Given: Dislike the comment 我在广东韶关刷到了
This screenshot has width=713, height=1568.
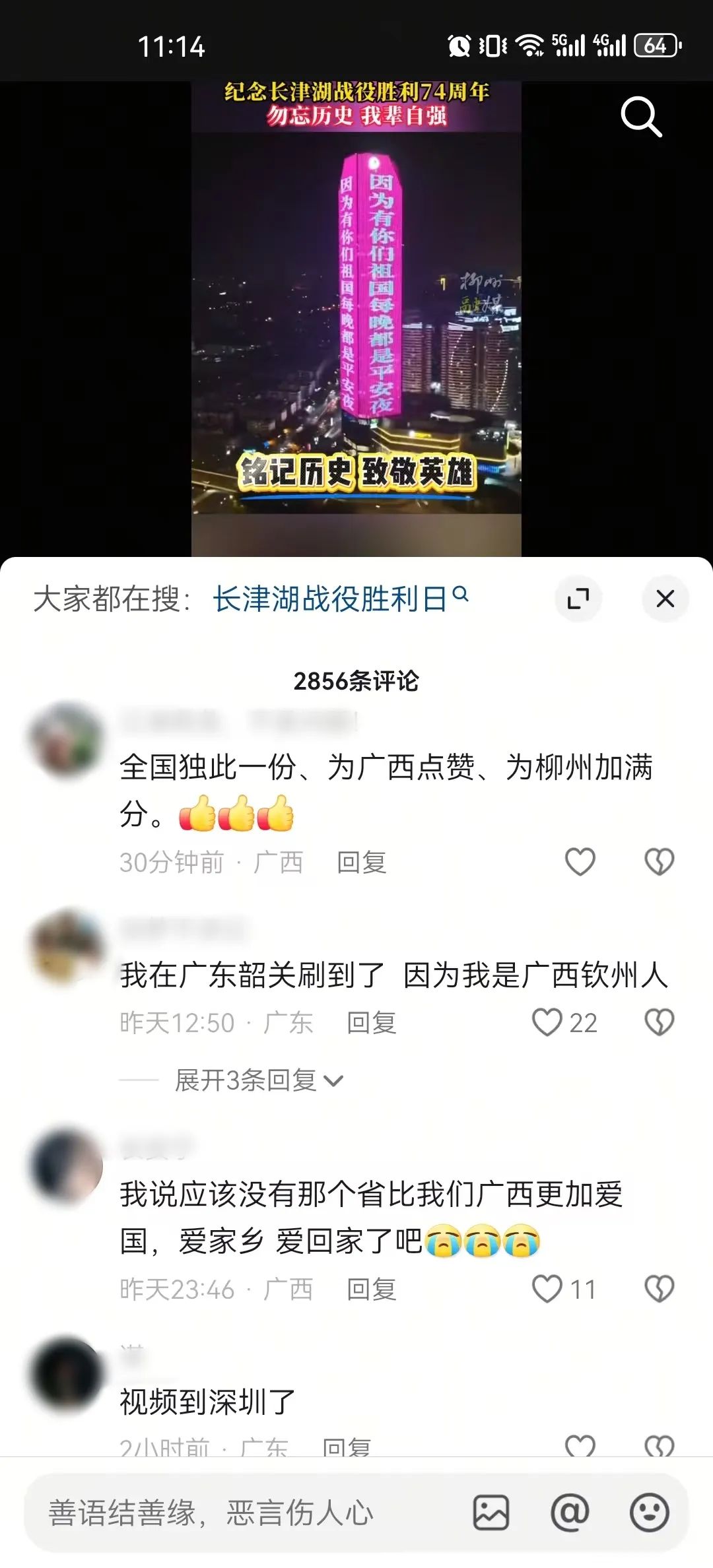Looking at the screenshot, I should (x=659, y=1022).
